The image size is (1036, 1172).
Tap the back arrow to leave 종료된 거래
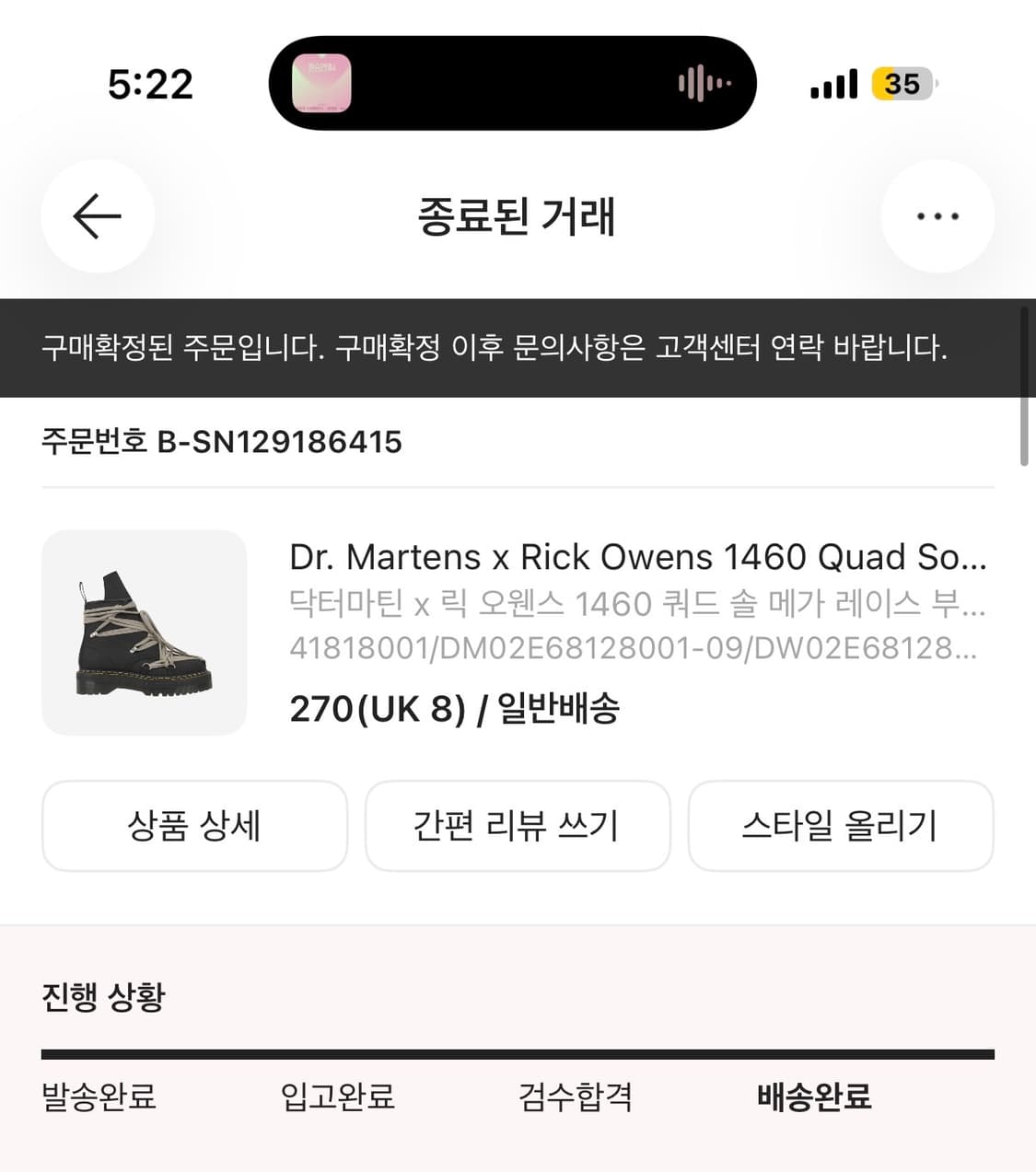click(x=96, y=216)
